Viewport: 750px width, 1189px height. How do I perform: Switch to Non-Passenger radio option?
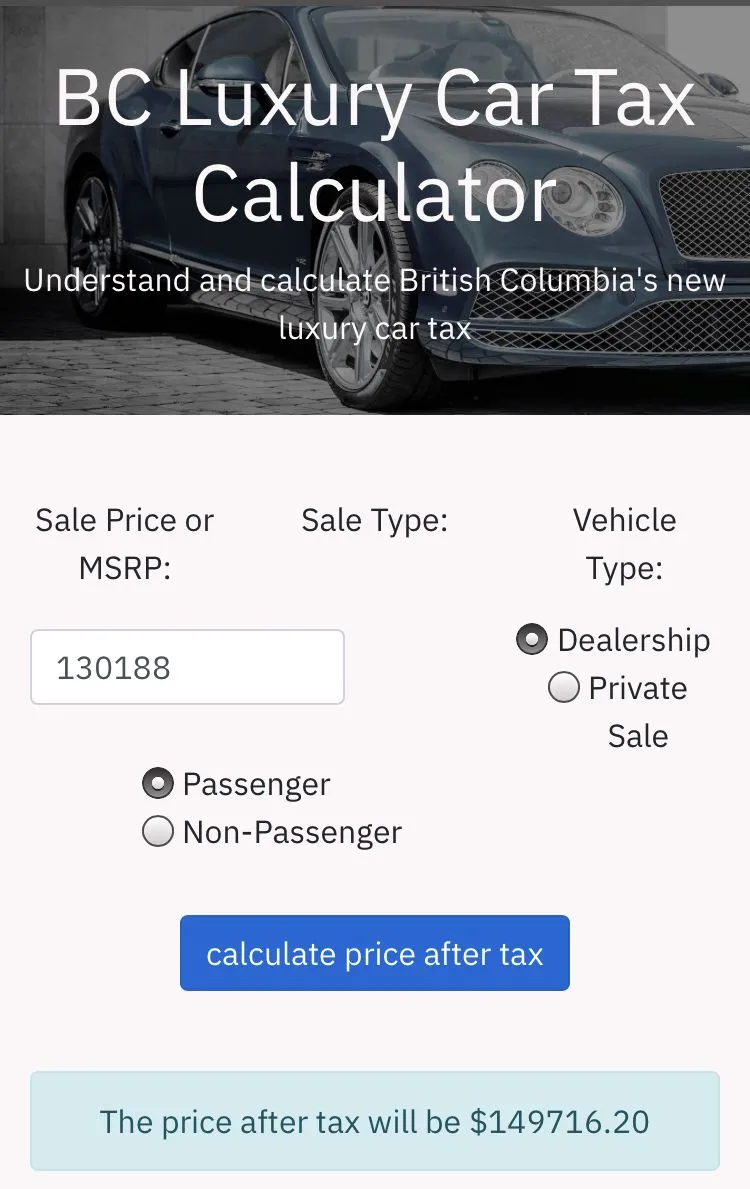[x=158, y=832]
